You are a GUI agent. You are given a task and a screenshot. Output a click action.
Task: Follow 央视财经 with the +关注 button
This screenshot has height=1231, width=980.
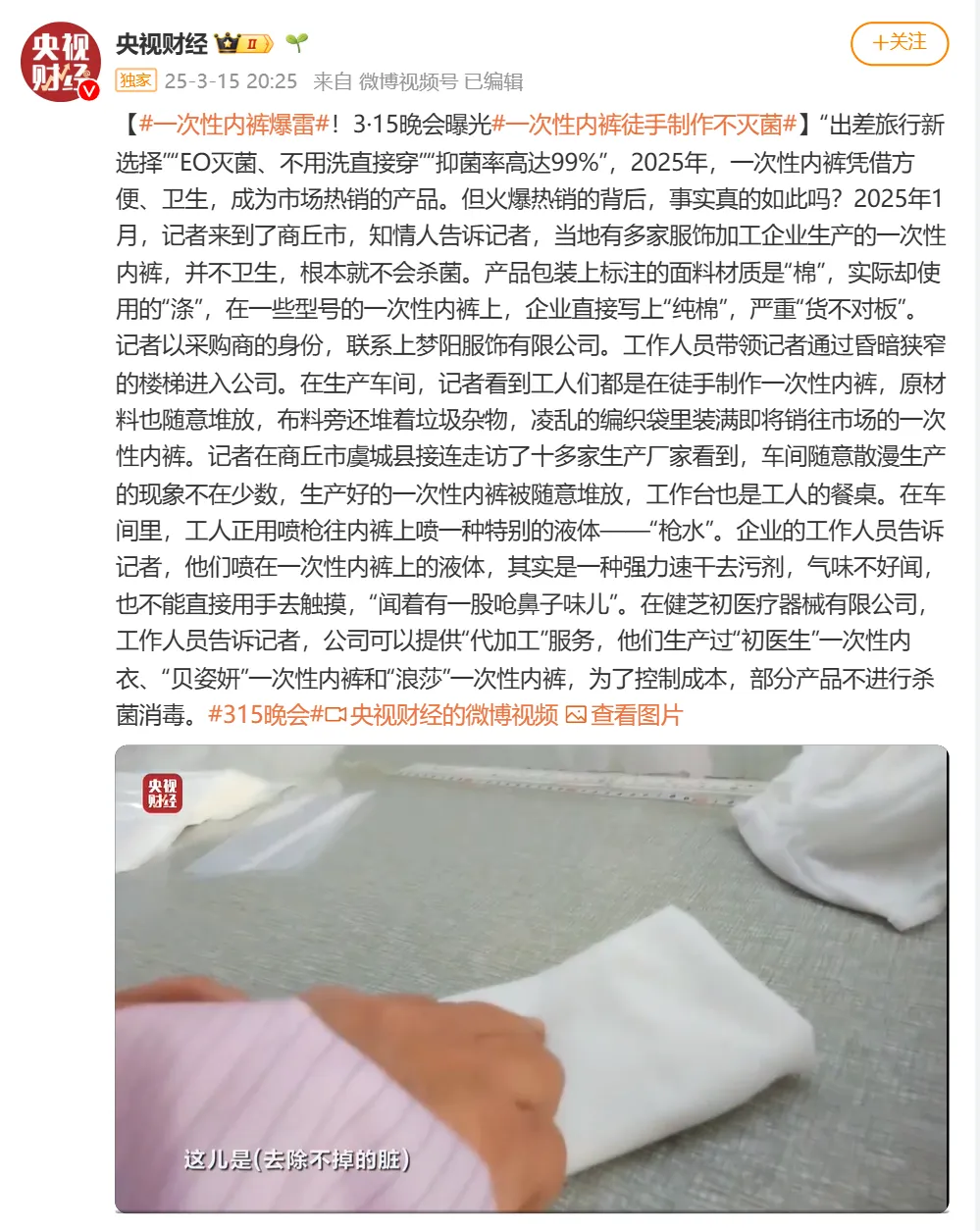point(899,43)
